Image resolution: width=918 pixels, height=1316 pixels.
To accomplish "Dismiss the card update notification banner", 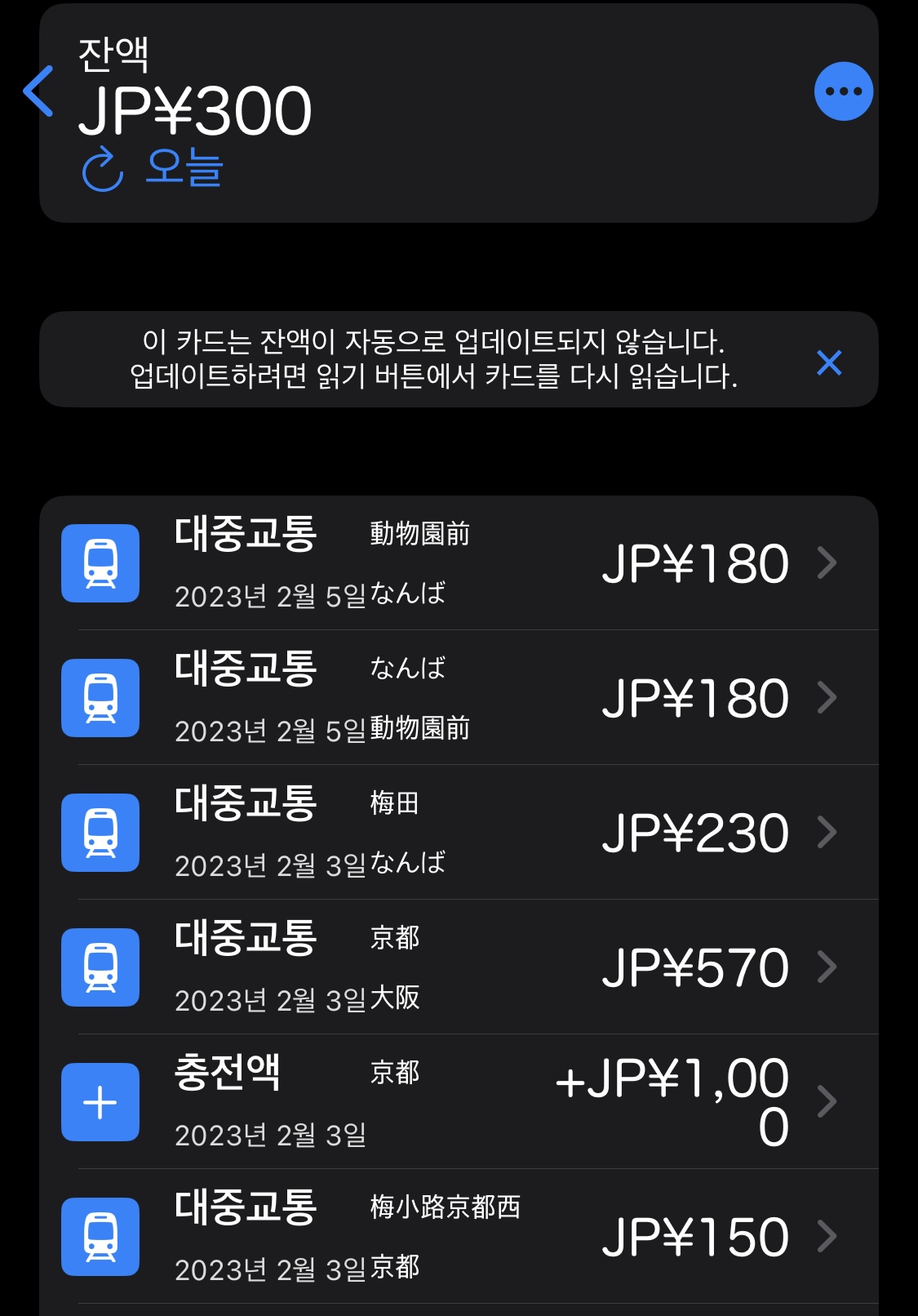I will click(830, 364).
